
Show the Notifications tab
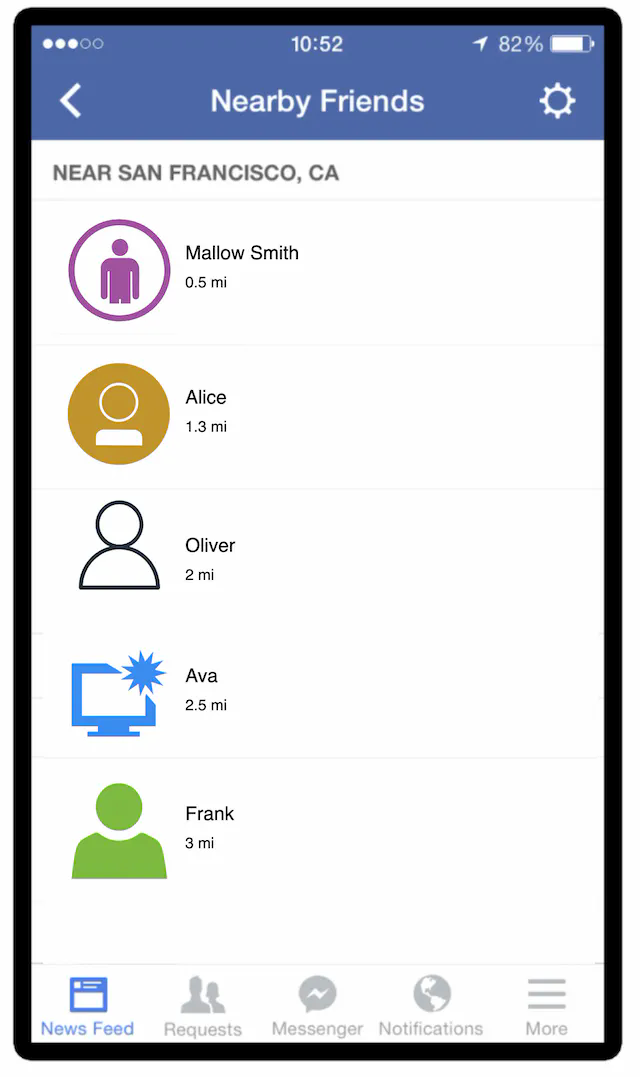tap(431, 1006)
